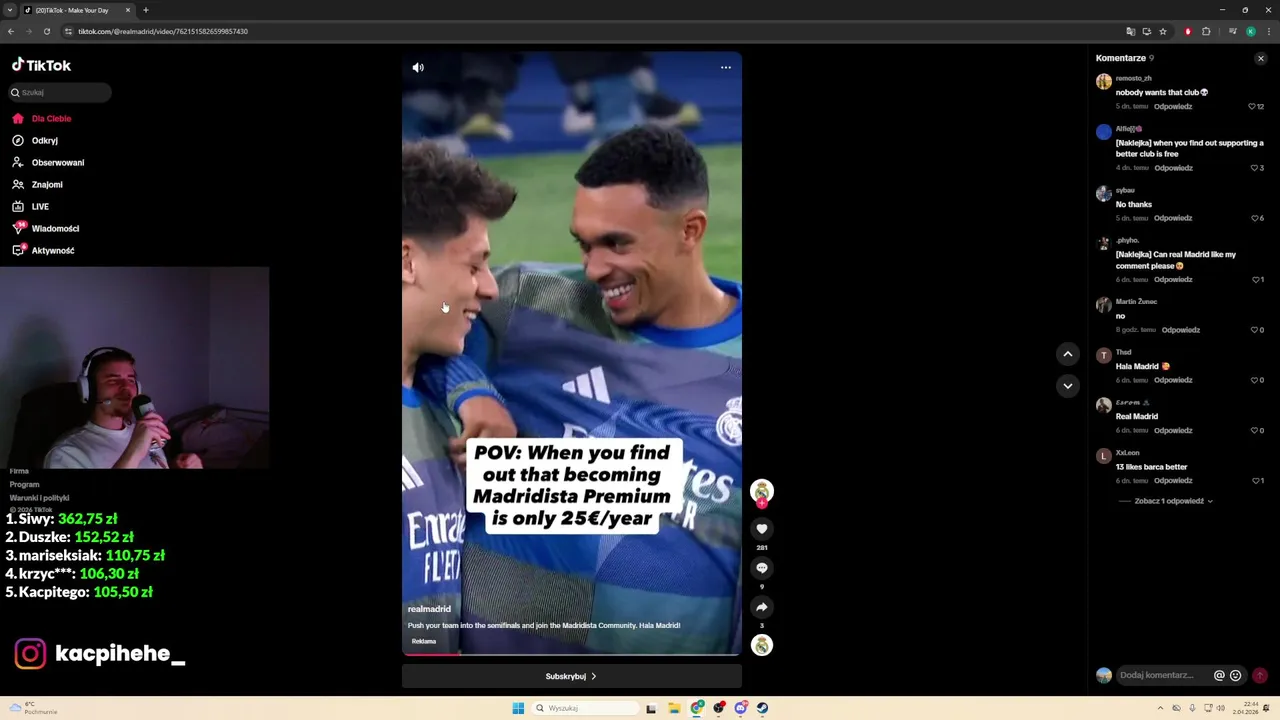The height and width of the screenshot is (720, 1280).
Task: Tap the Subskrybuj button
Action: coord(571,677)
